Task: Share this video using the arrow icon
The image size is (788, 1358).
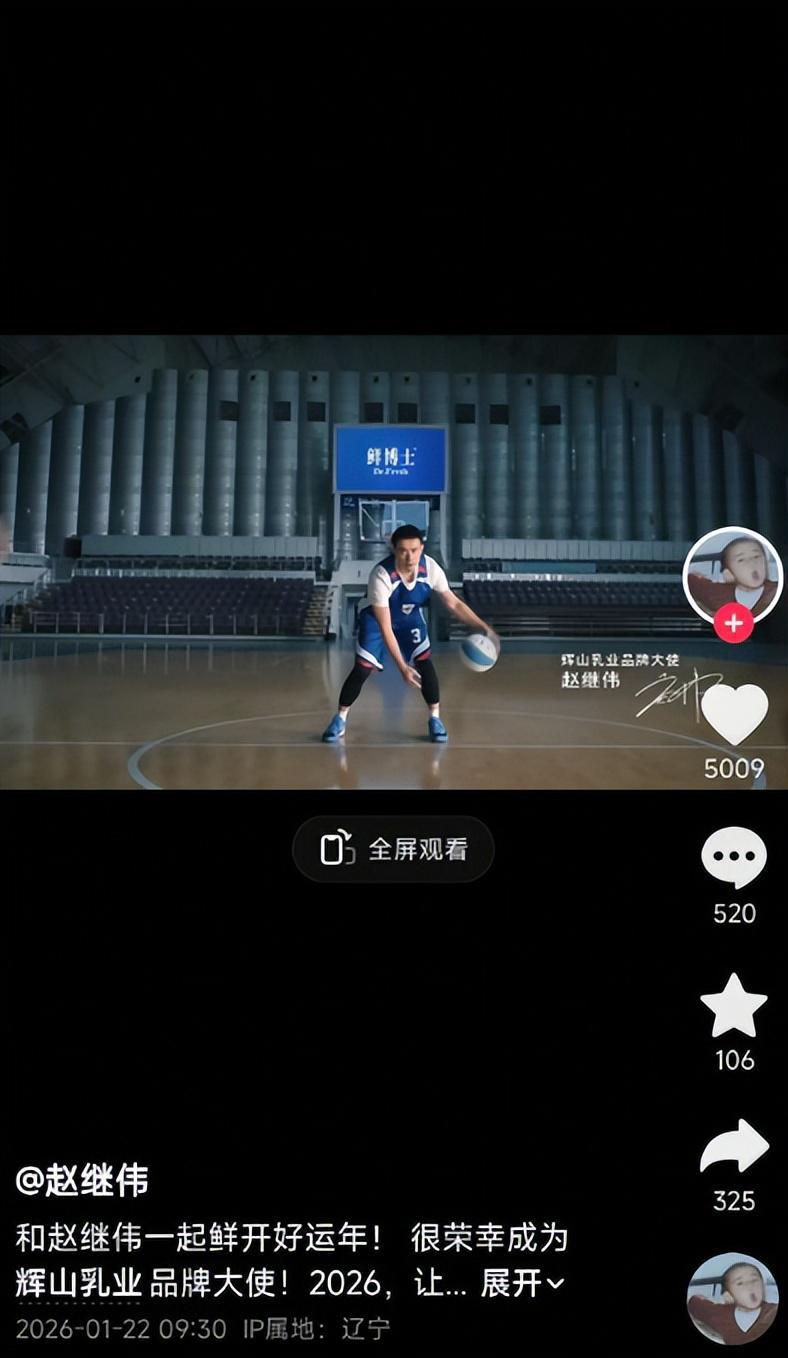Action: click(x=734, y=1148)
